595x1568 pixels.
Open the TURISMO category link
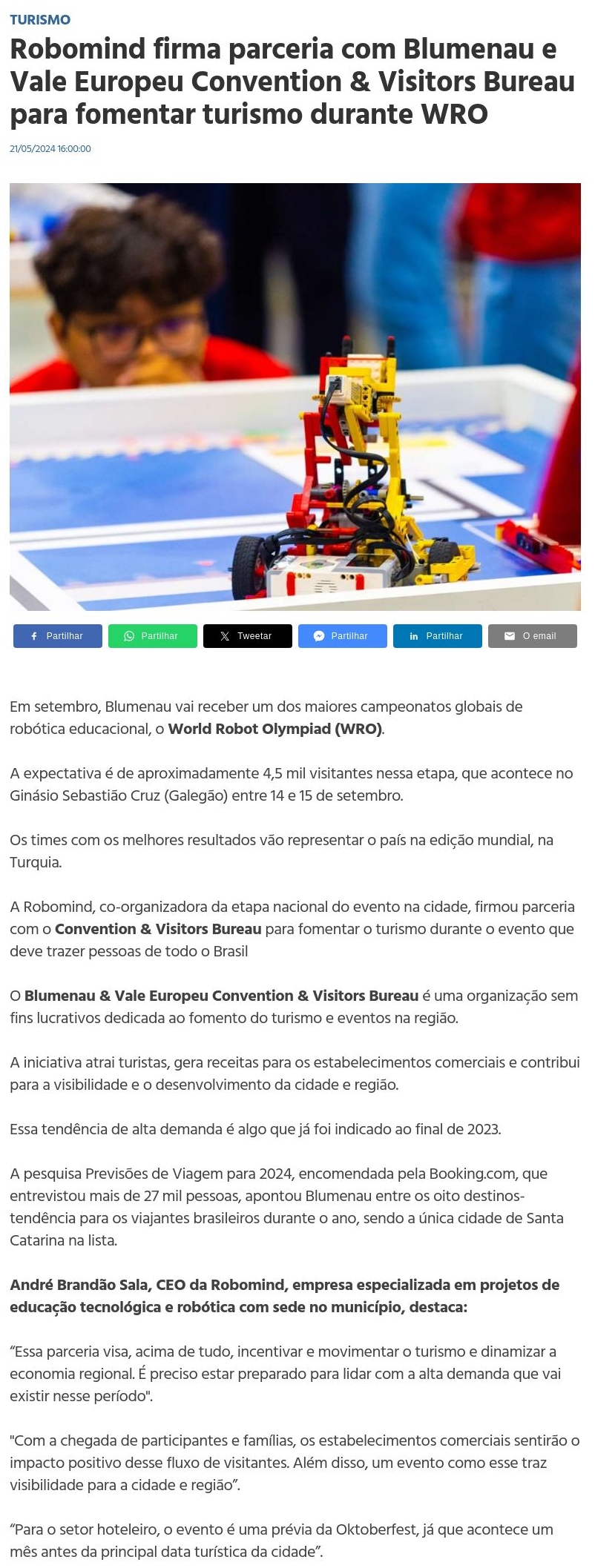click(40, 20)
